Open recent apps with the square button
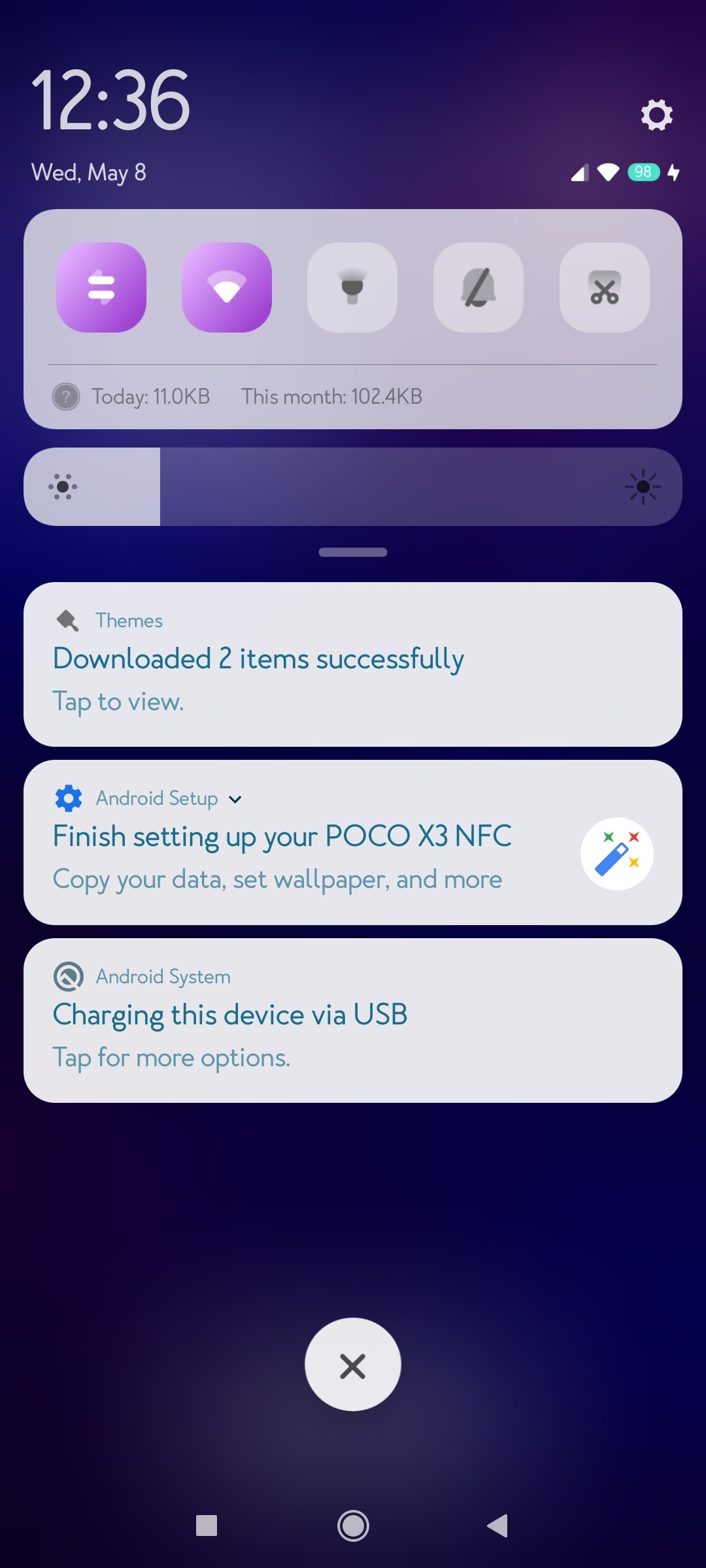 [x=207, y=1526]
